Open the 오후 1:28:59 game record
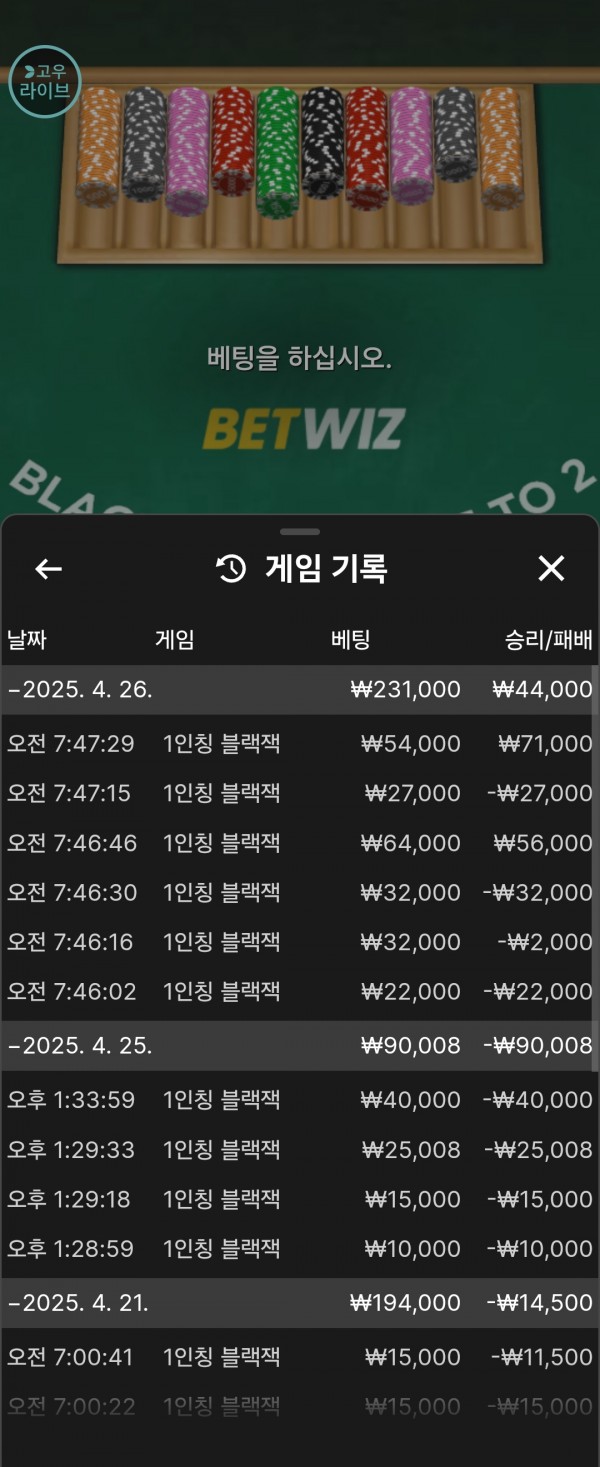Image resolution: width=600 pixels, height=1467 pixels. [x=300, y=1249]
